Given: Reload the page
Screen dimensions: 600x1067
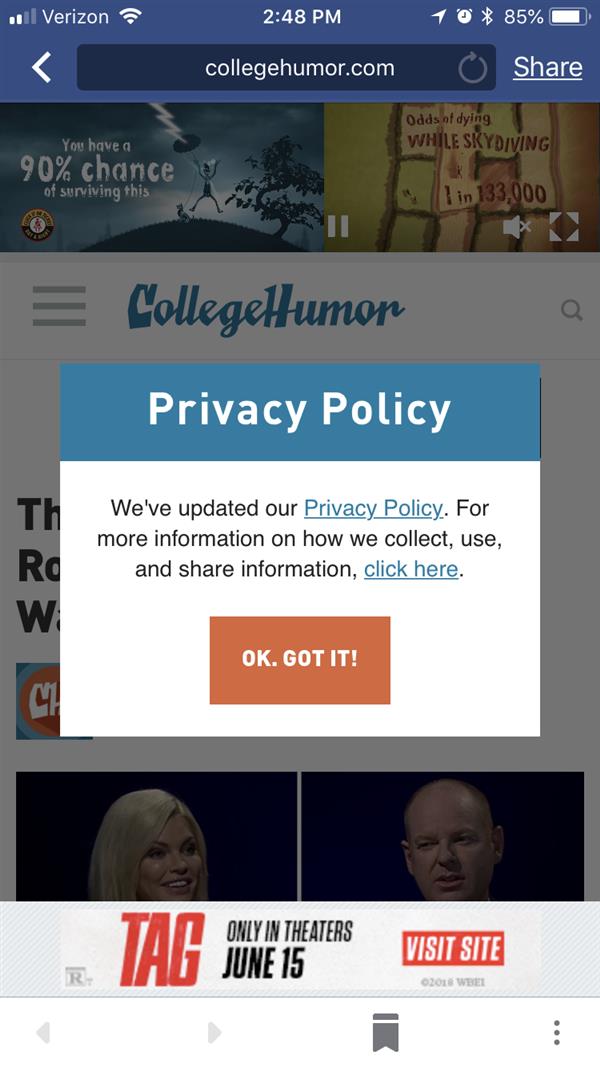Looking at the screenshot, I should pyautogui.click(x=471, y=68).
